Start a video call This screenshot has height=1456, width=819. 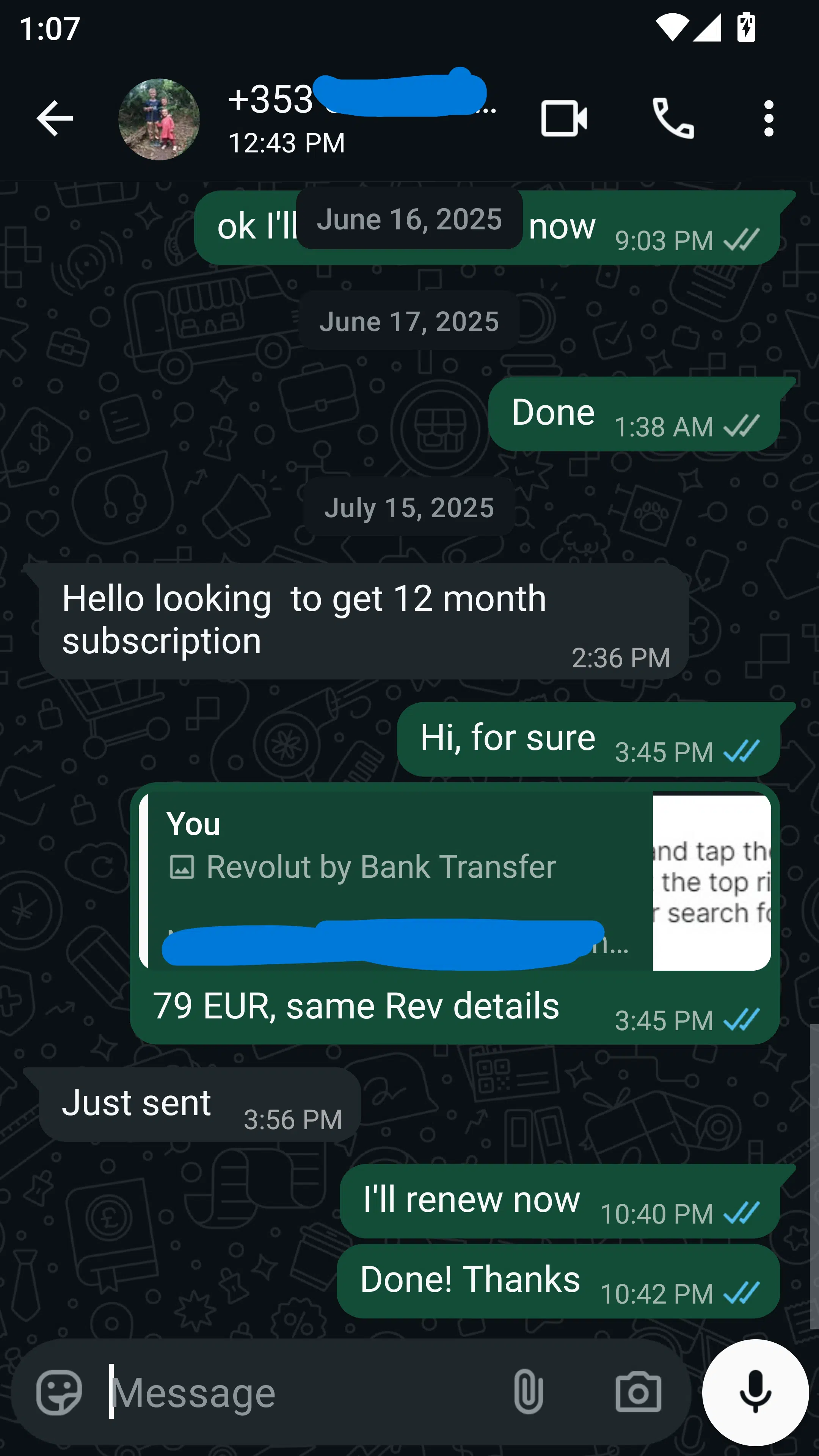563,118
